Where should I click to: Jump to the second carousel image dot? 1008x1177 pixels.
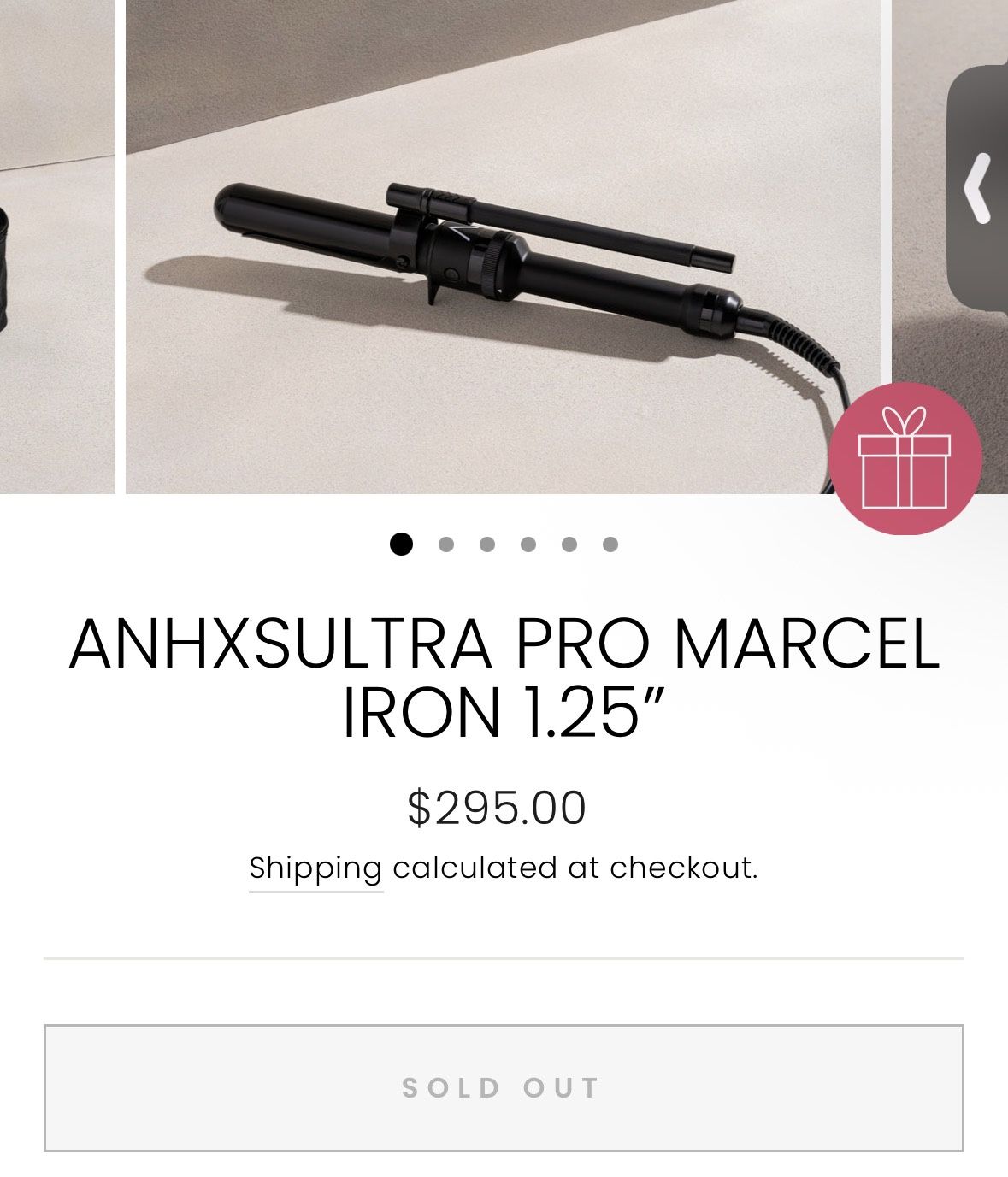445,544
